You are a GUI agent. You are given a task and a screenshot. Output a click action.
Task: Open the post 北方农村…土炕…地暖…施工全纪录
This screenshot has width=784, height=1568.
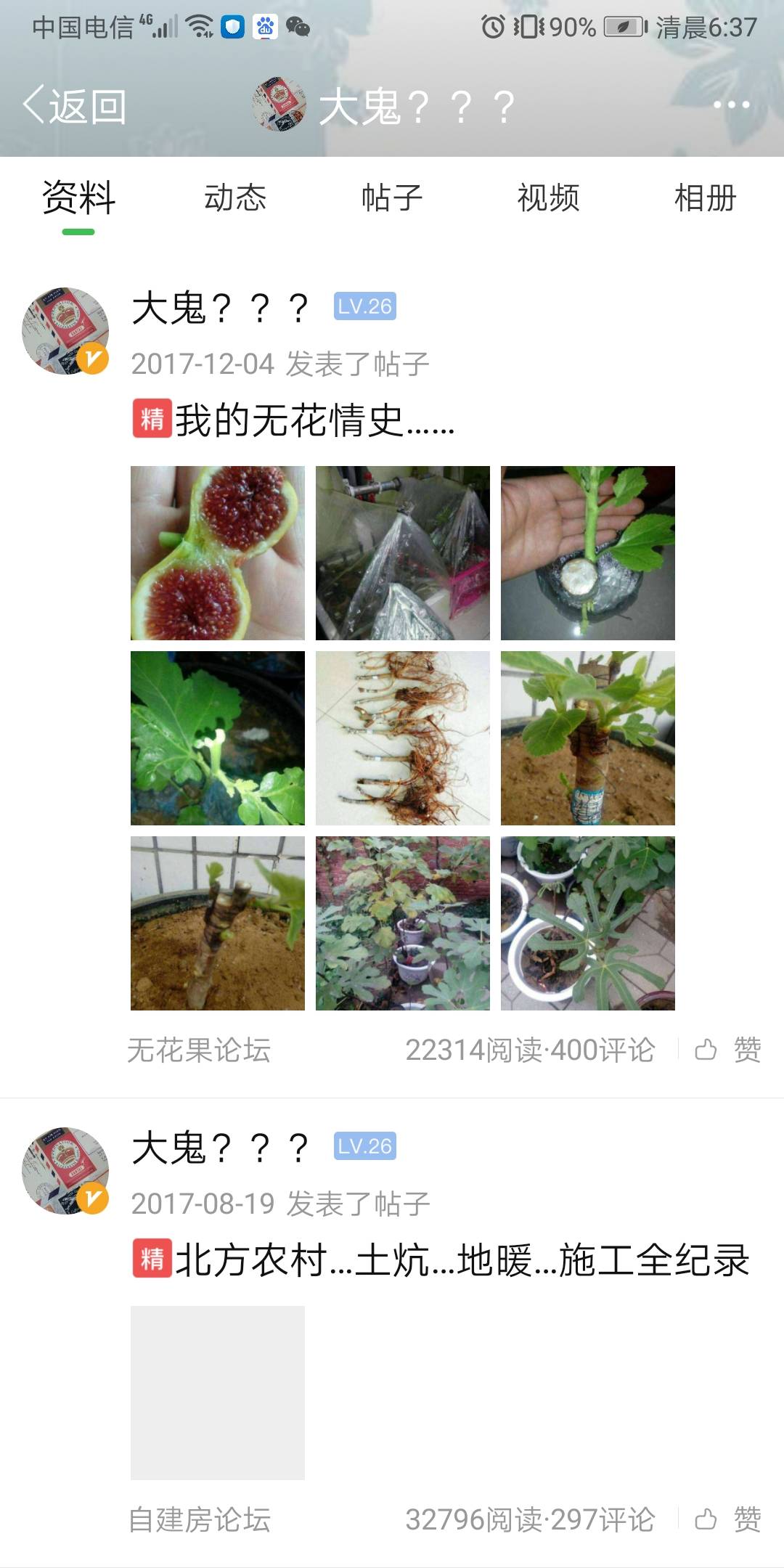441,1259
